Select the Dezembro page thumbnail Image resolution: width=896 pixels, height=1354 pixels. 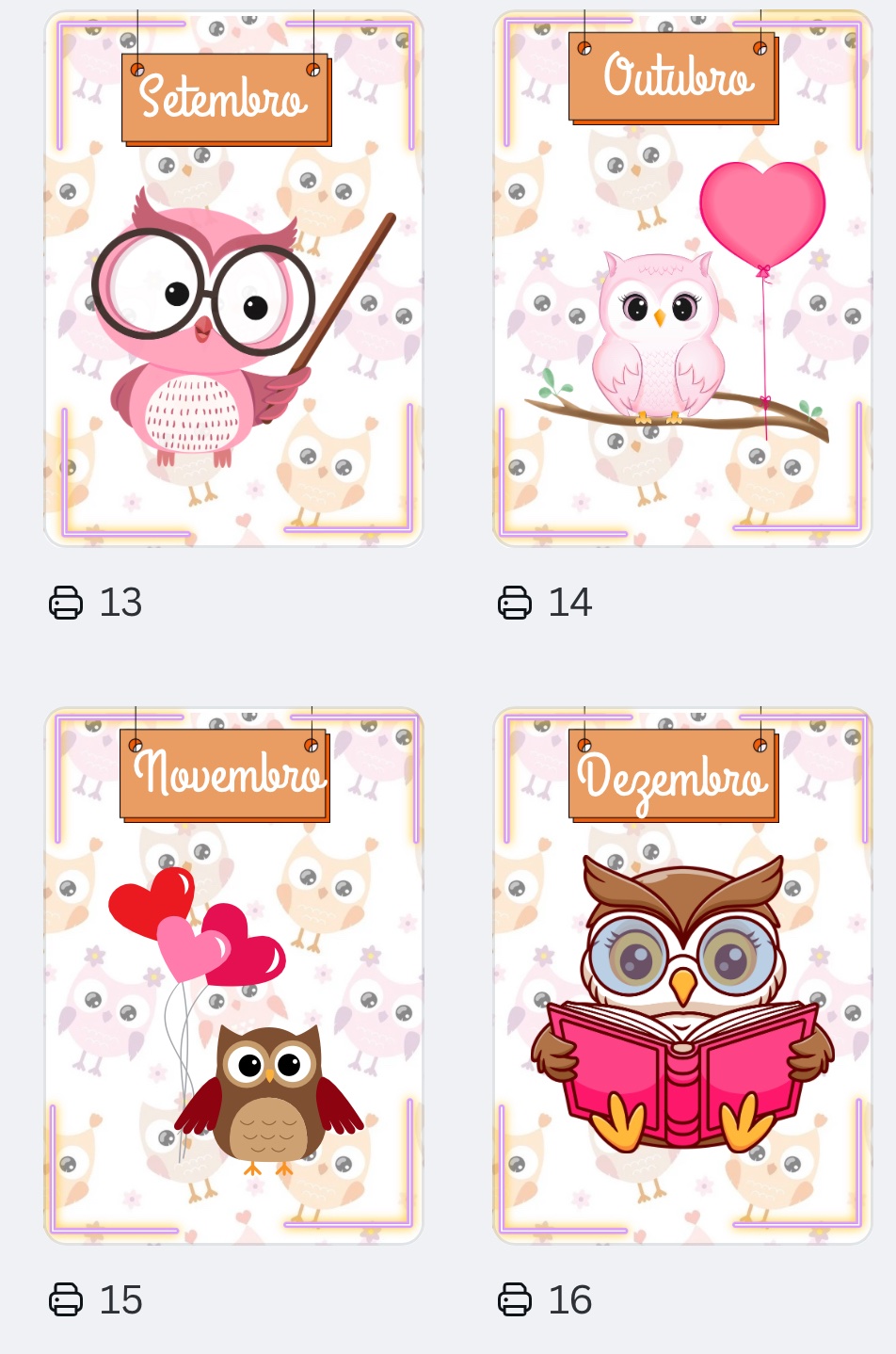(x=682, y=975)
